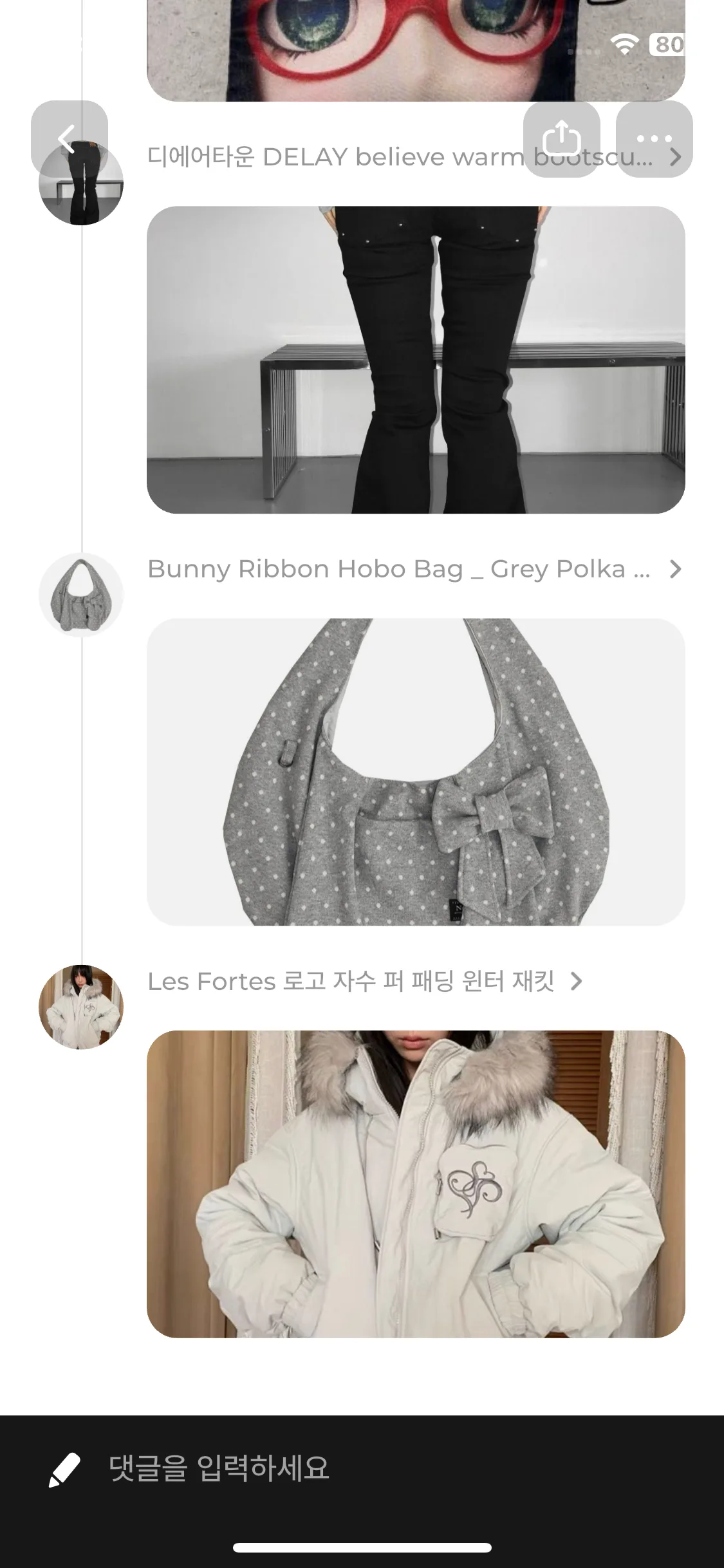Share this post
The width and height of the screenshot is (724, 1568).
[562, 138]
